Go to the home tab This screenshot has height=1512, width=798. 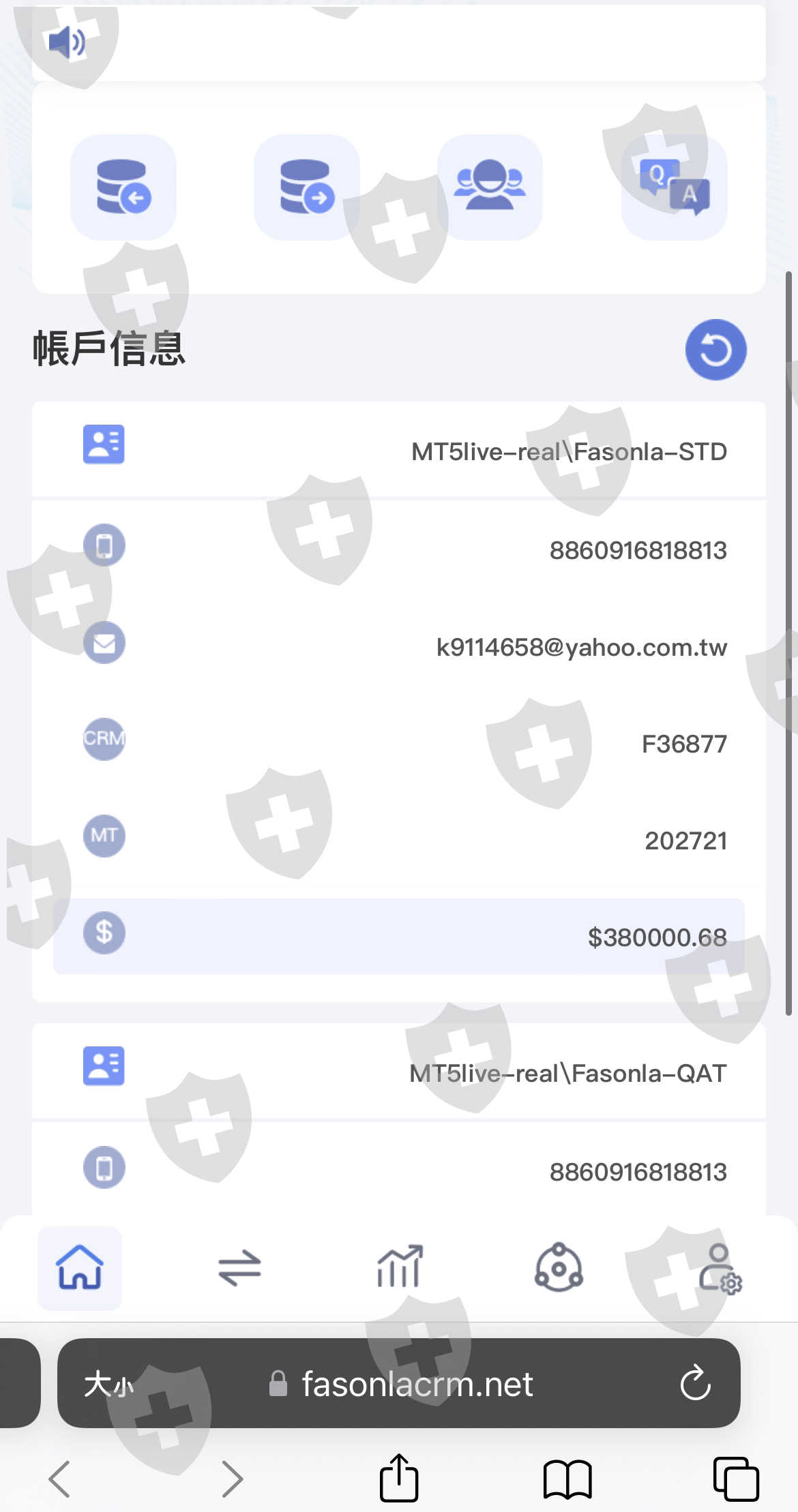point(80,1268)
